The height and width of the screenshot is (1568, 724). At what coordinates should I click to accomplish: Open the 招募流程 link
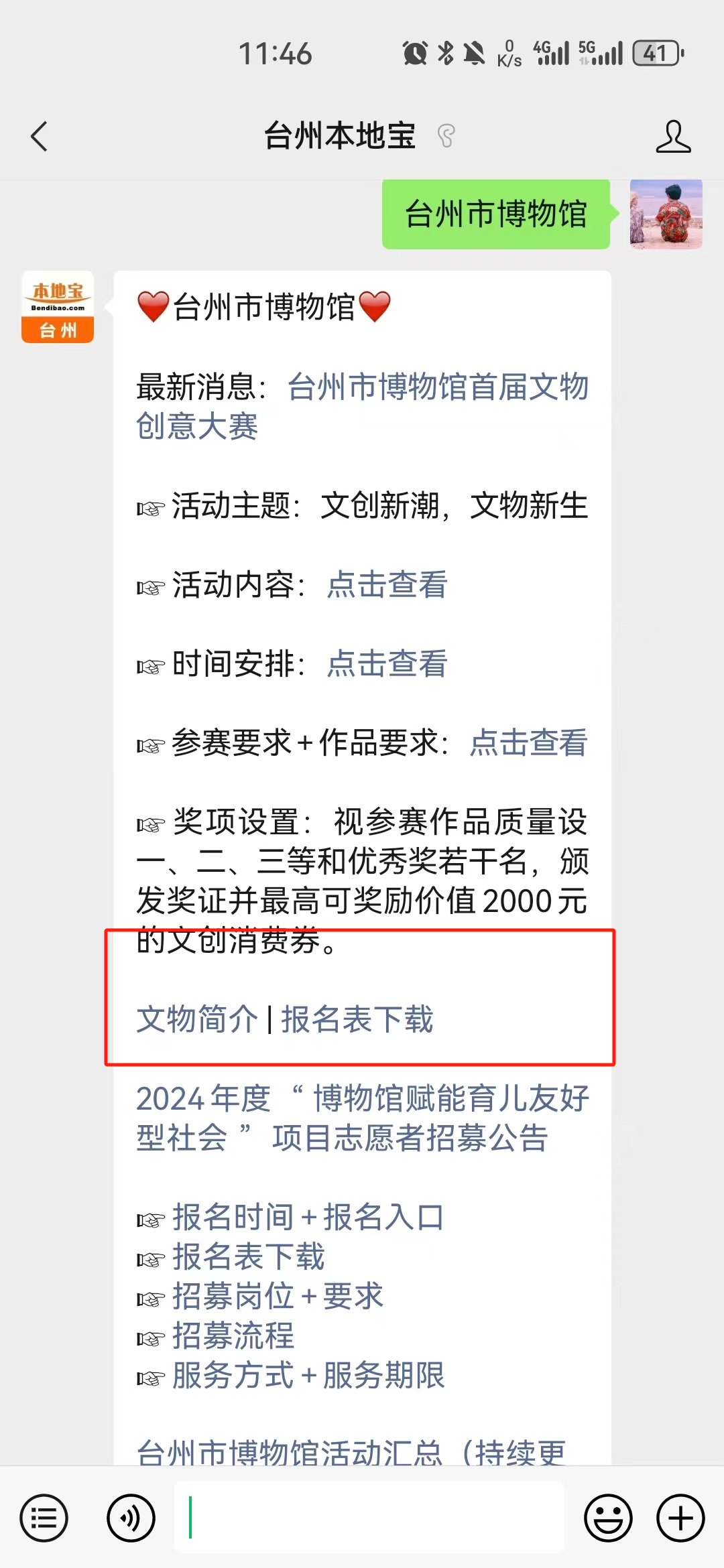click(233, 1336)
